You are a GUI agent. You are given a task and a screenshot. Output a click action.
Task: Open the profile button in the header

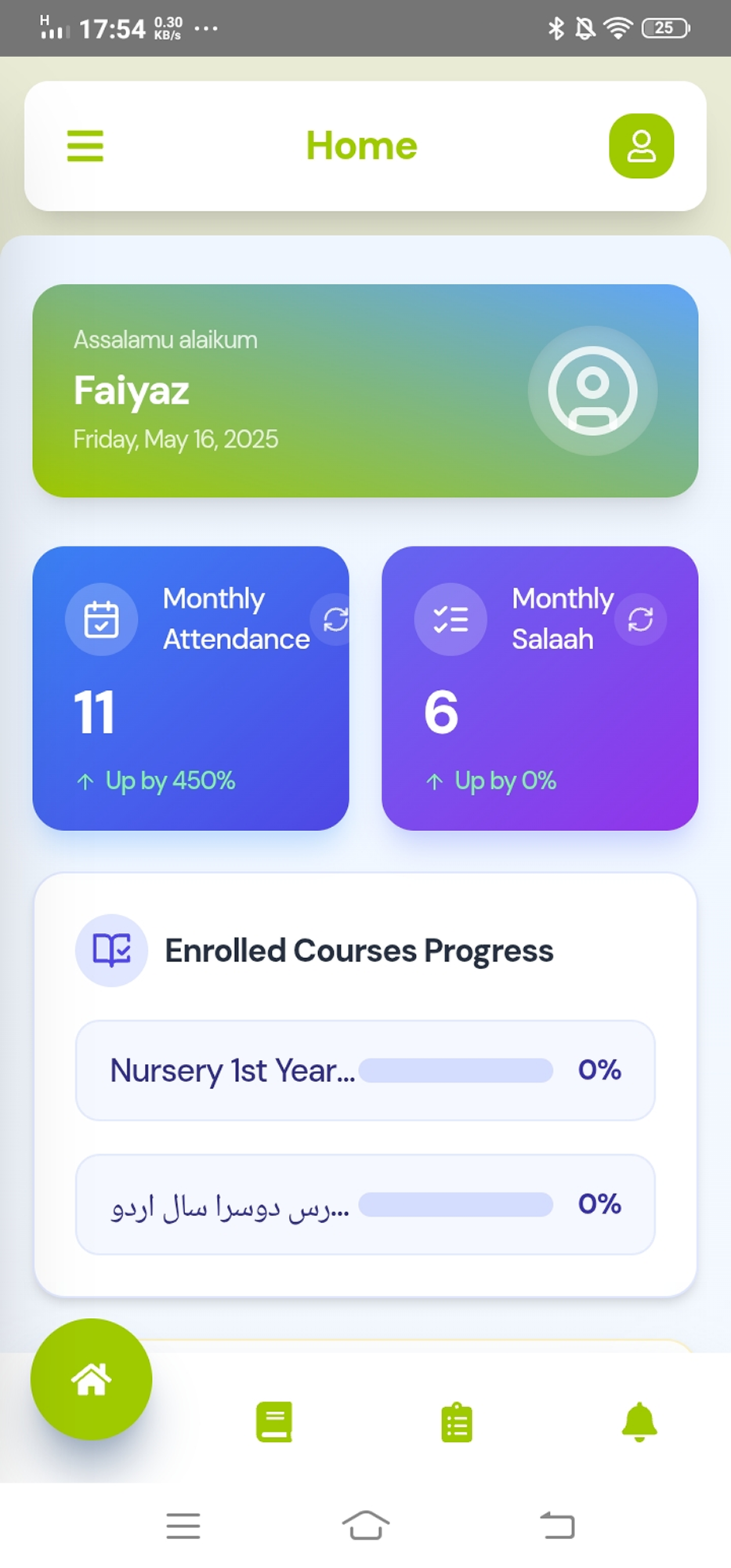click(x=641, y=146)
